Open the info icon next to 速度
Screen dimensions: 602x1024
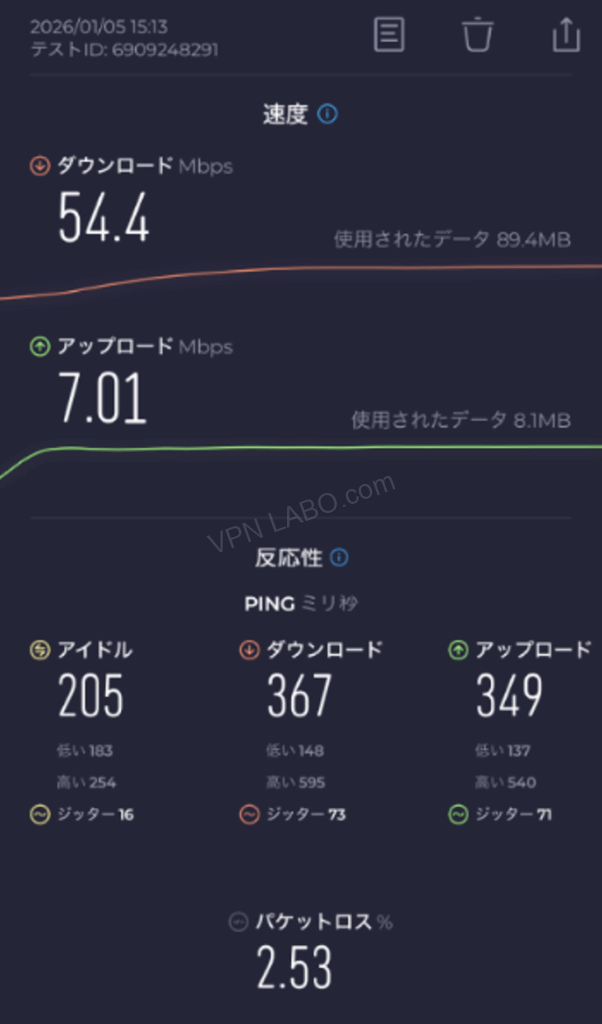[327, 114]
